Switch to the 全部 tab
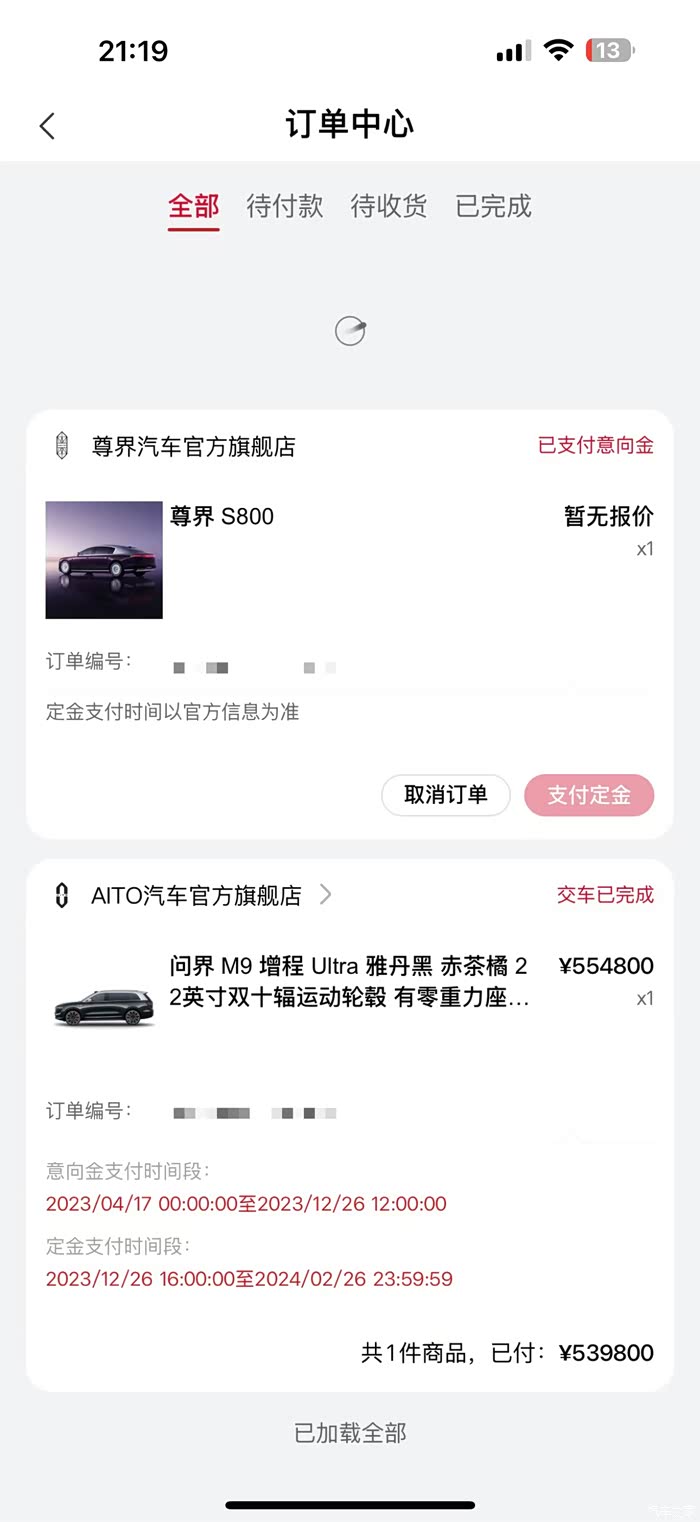This screenshot has width=700, height=1522. click(x=193, y=207)
